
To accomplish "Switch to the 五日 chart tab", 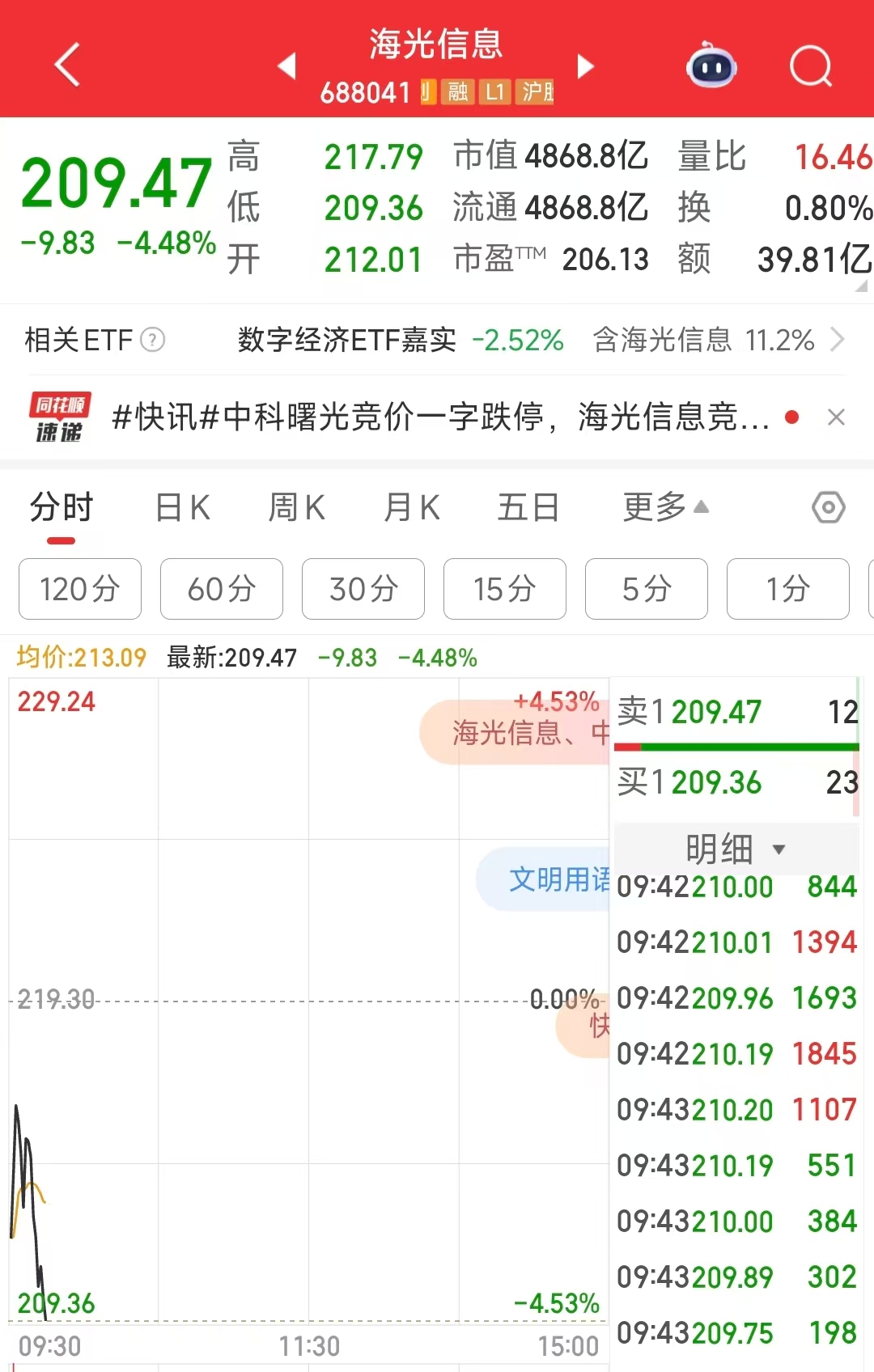I will point(528,508).
